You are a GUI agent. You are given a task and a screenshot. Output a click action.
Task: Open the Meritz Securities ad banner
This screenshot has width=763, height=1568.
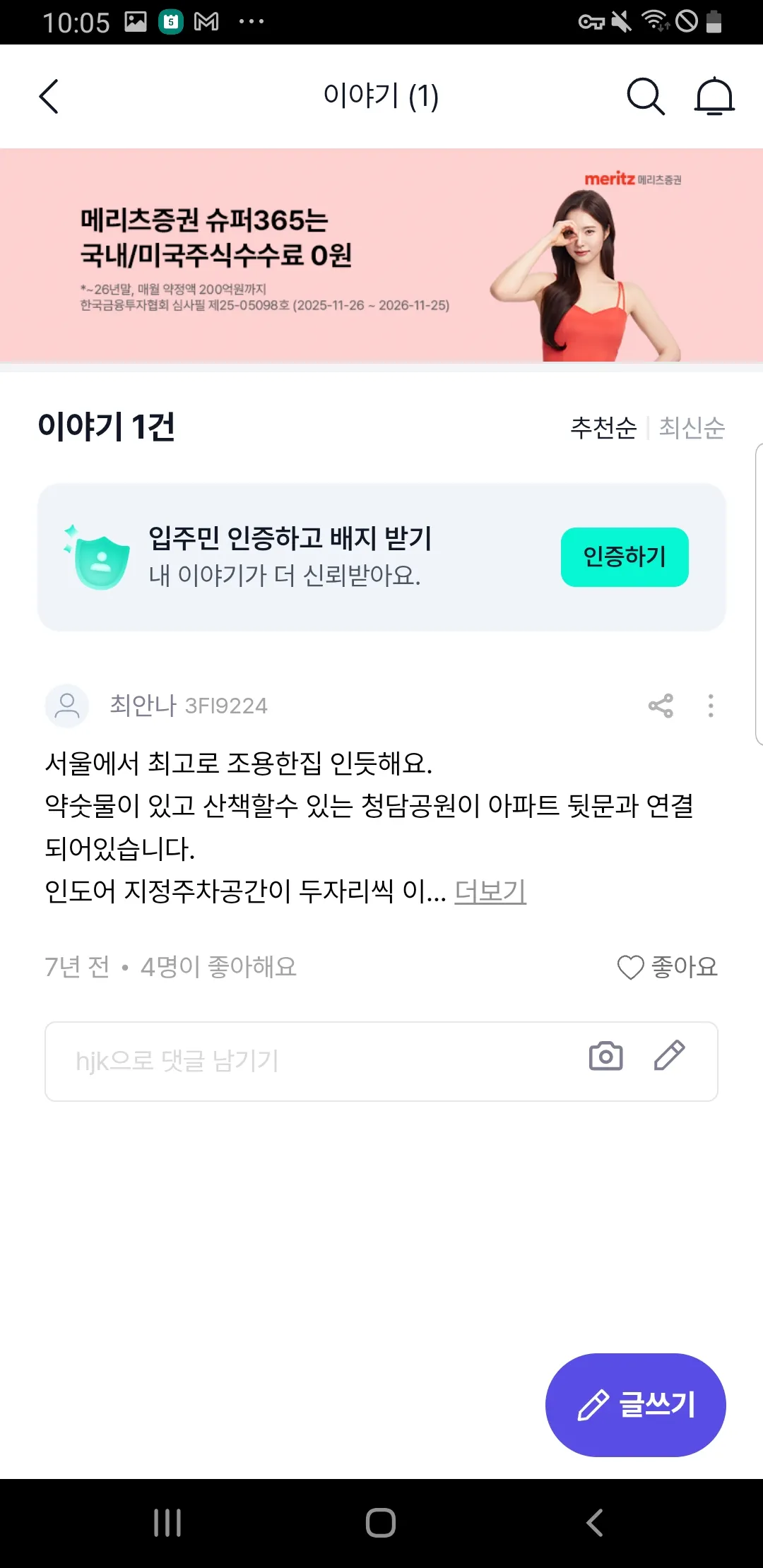[381, 256]
